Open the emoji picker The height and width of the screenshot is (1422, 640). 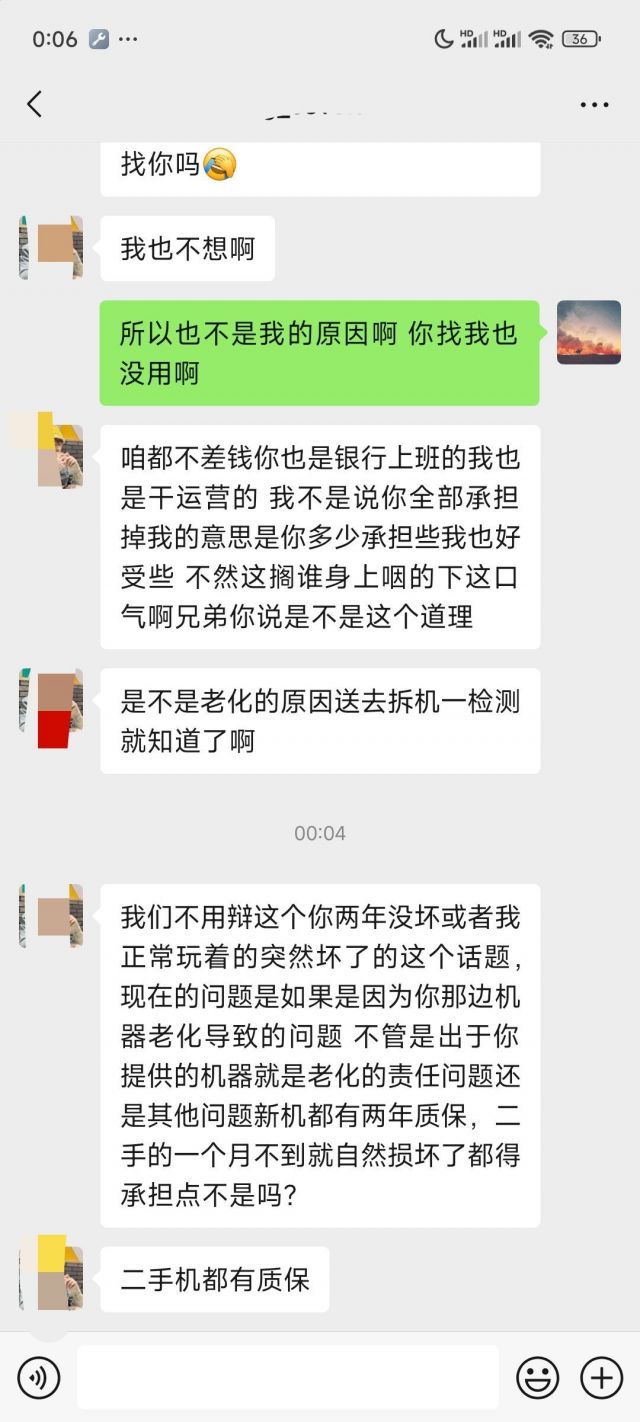pos(537,1378)
